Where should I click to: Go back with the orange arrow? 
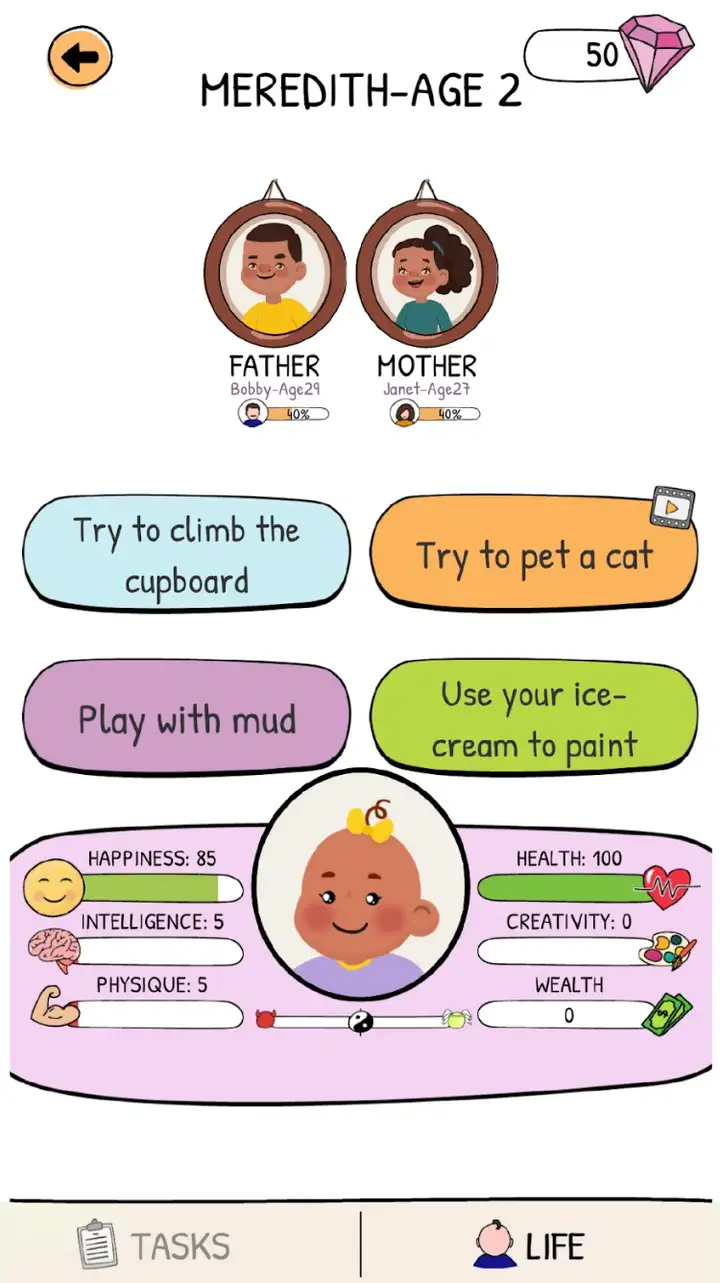(80, 57)
